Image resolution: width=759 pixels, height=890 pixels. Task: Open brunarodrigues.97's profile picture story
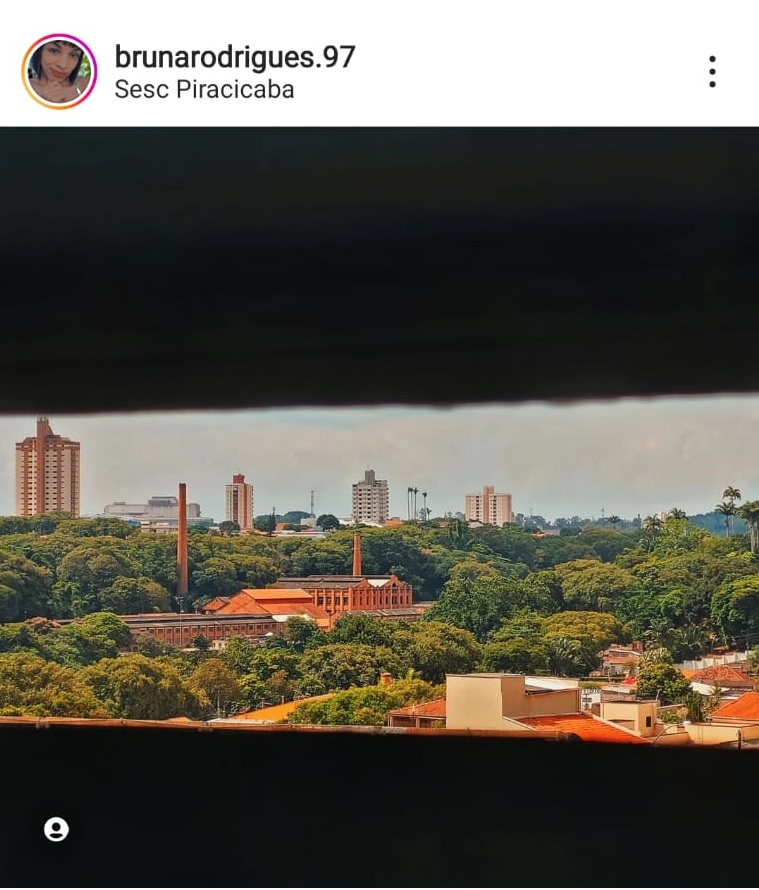(59, 71)
